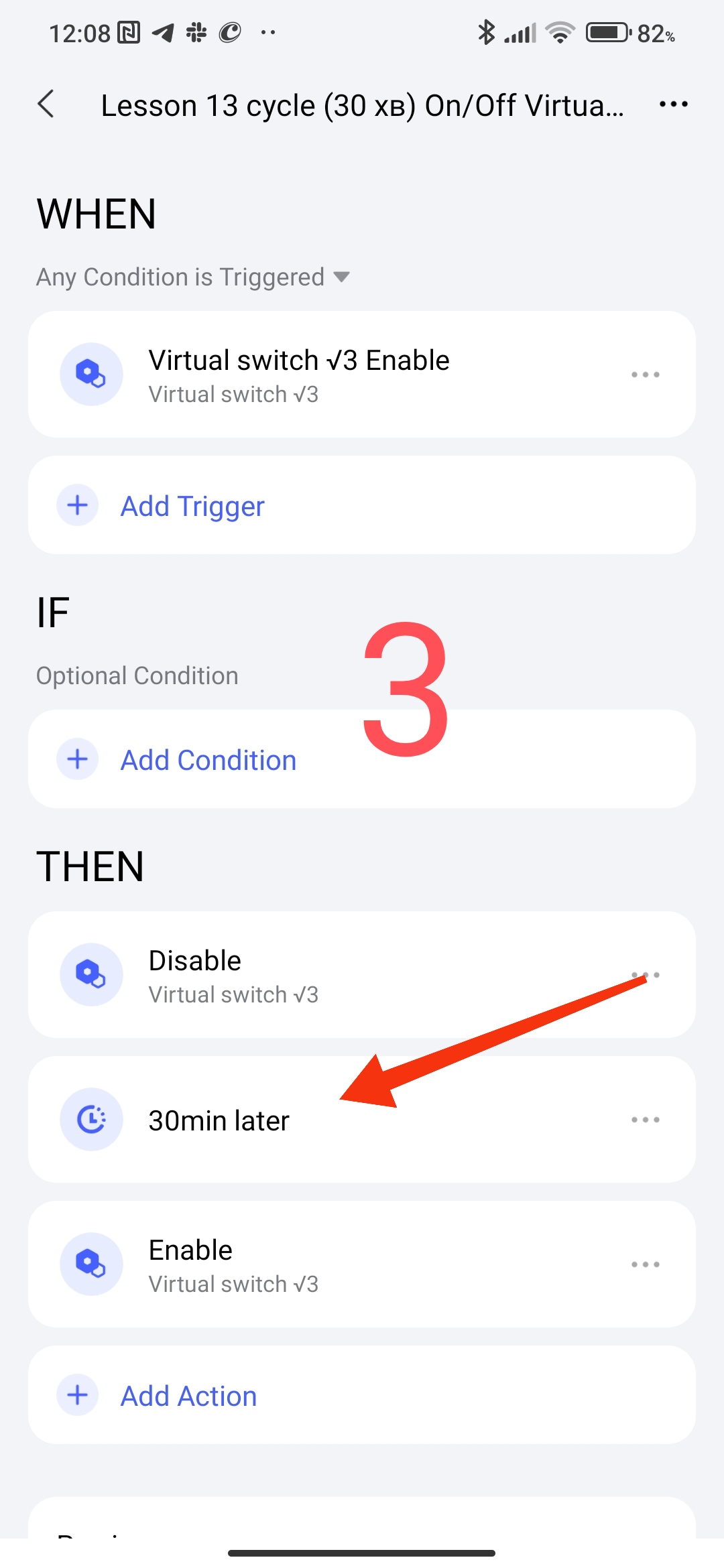Open options for the 30min later delay
This screenshot has width=724, height=1568.
point(645,1120)
